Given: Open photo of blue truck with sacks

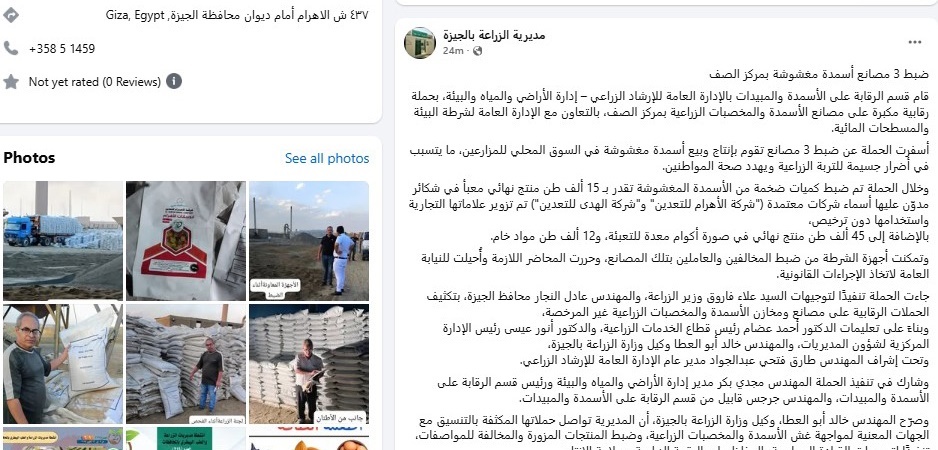Looking at the screenshot, I should (x=62, y=240).
